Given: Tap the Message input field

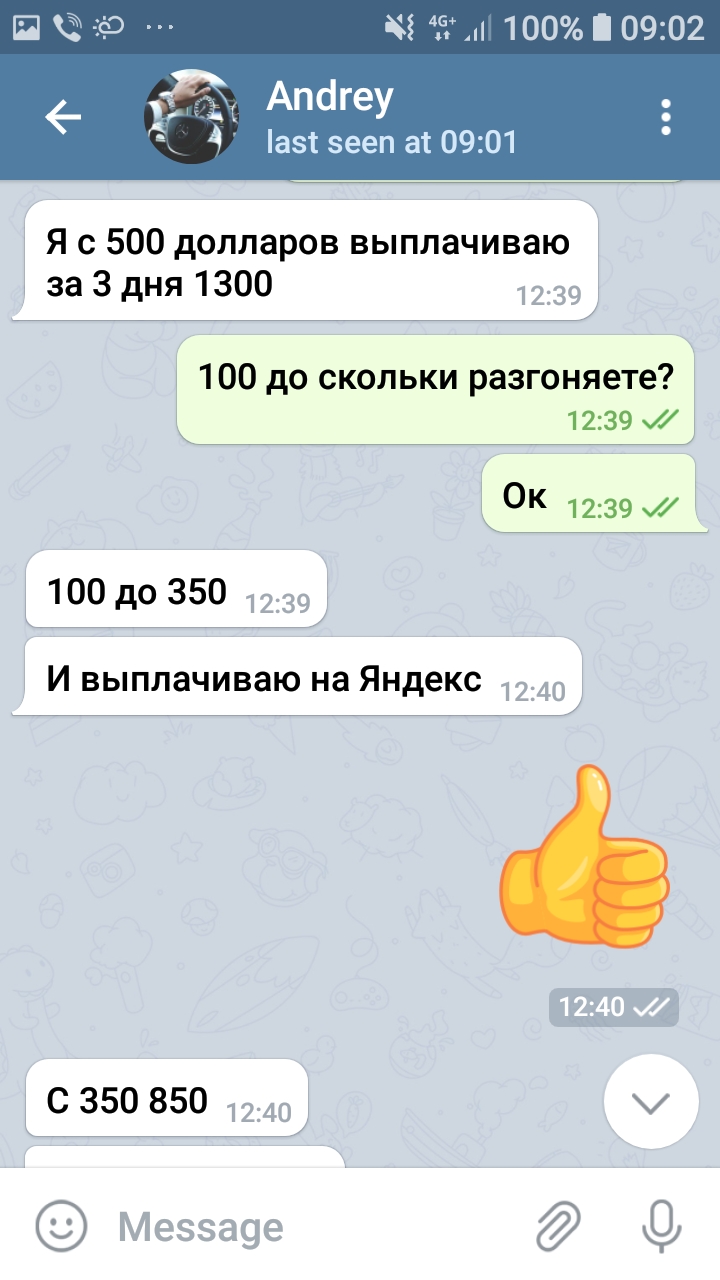Looking at the screenshot, I should pyautogui.click(x=310, y=1226).
